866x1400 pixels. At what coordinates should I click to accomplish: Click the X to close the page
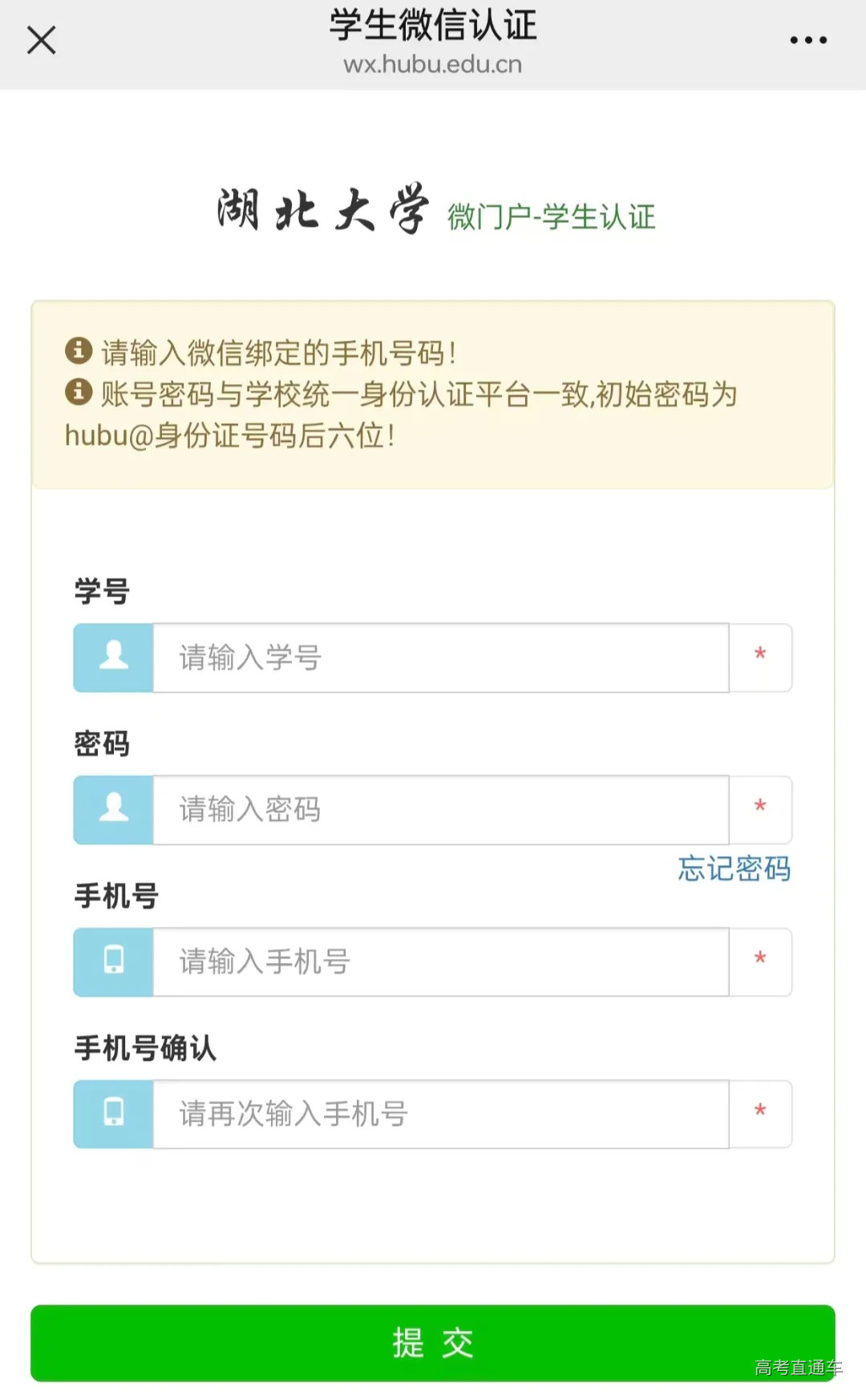pyautogui.click(x=40, y=38)
